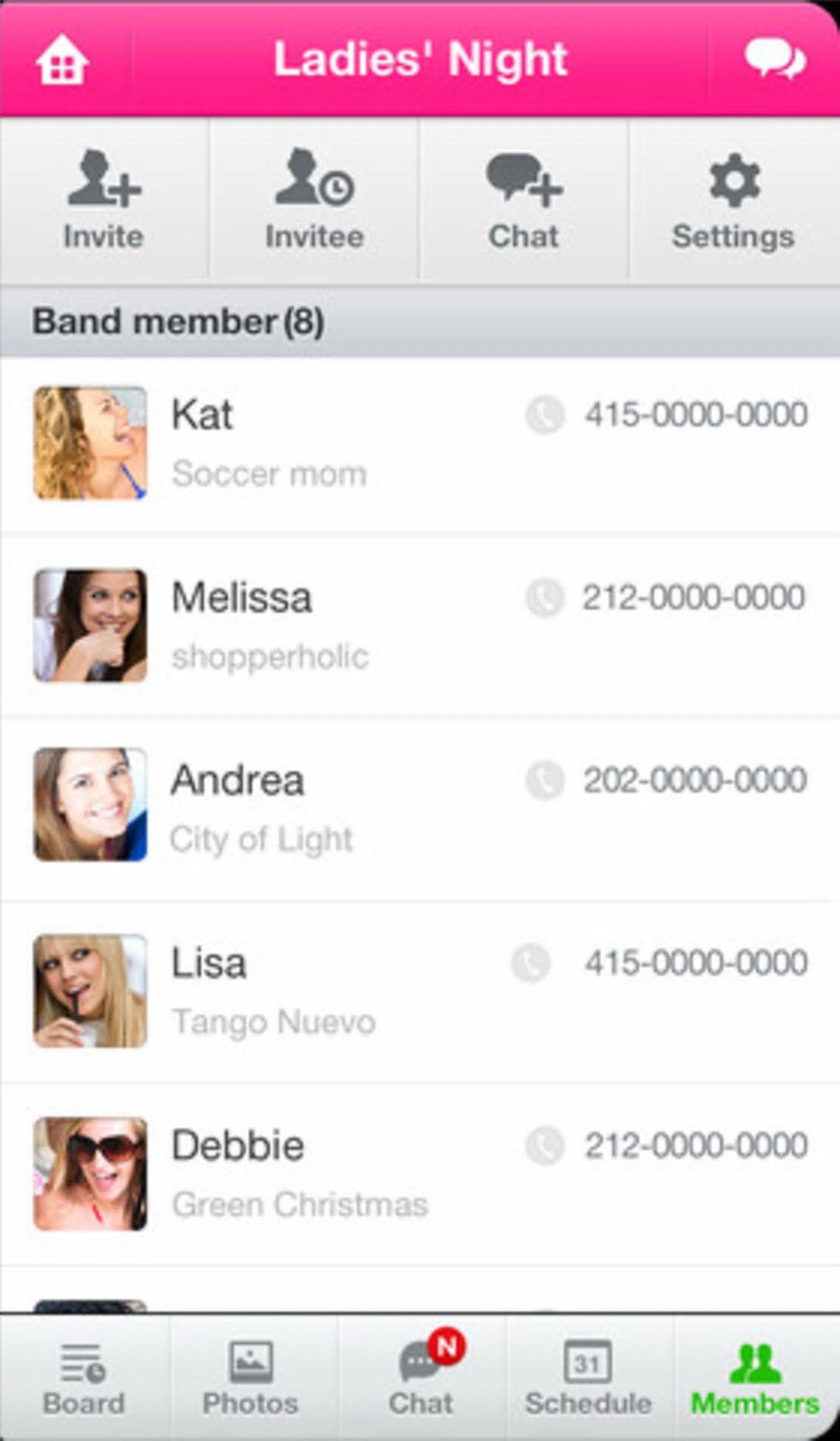Switch to the Board tab
This screenshot has height=1441, width=840.
(x=83, y=1378)
